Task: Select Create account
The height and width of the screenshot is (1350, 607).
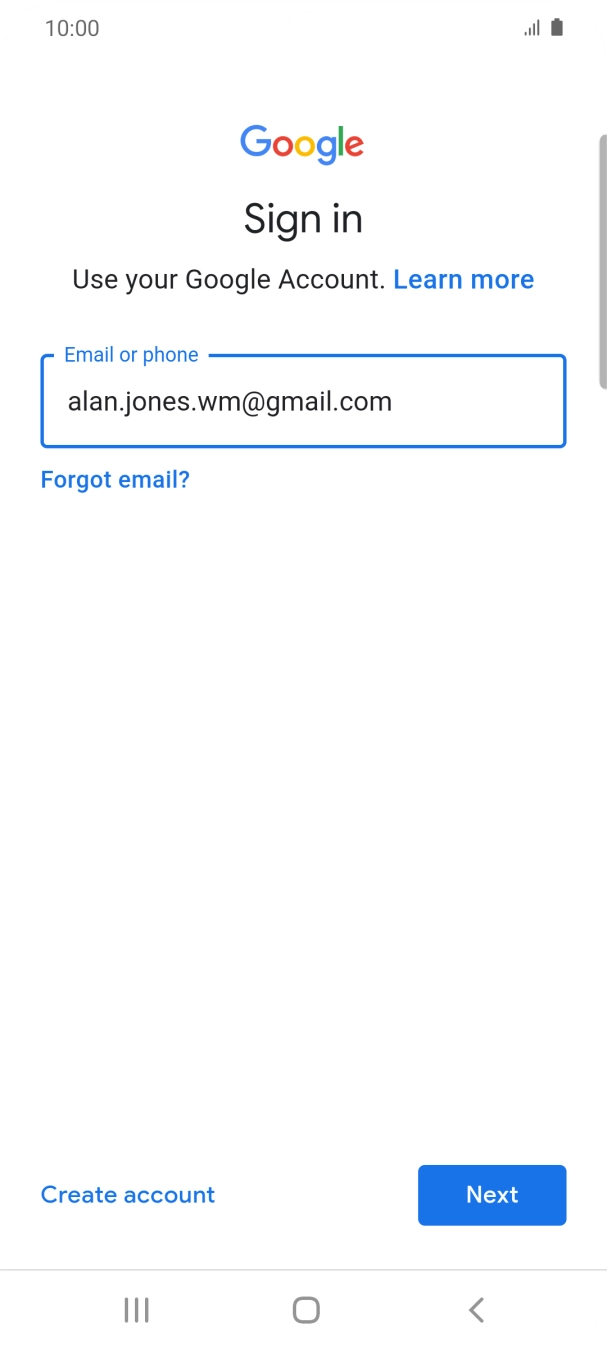Action: click(128, 1195)
